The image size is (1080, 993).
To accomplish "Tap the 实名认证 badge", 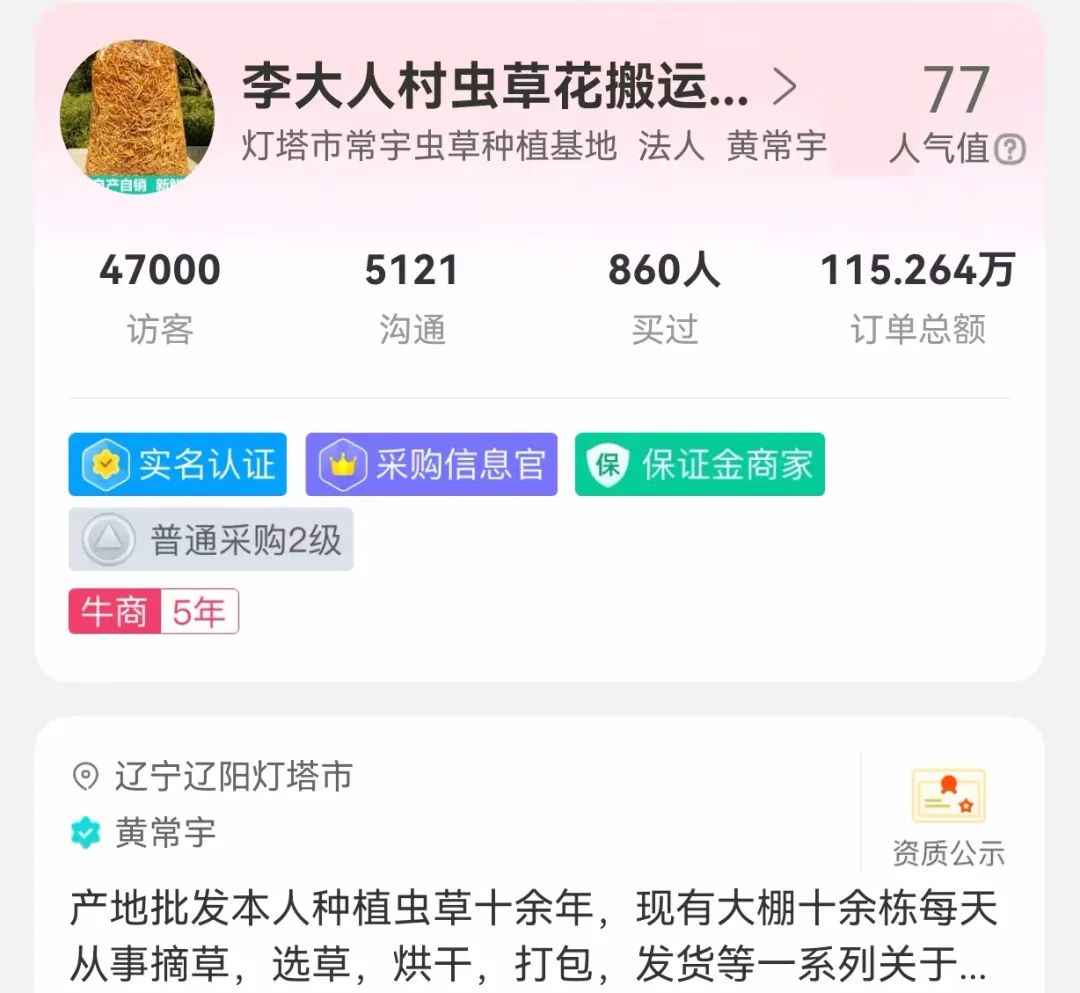I will pos(178,465).
